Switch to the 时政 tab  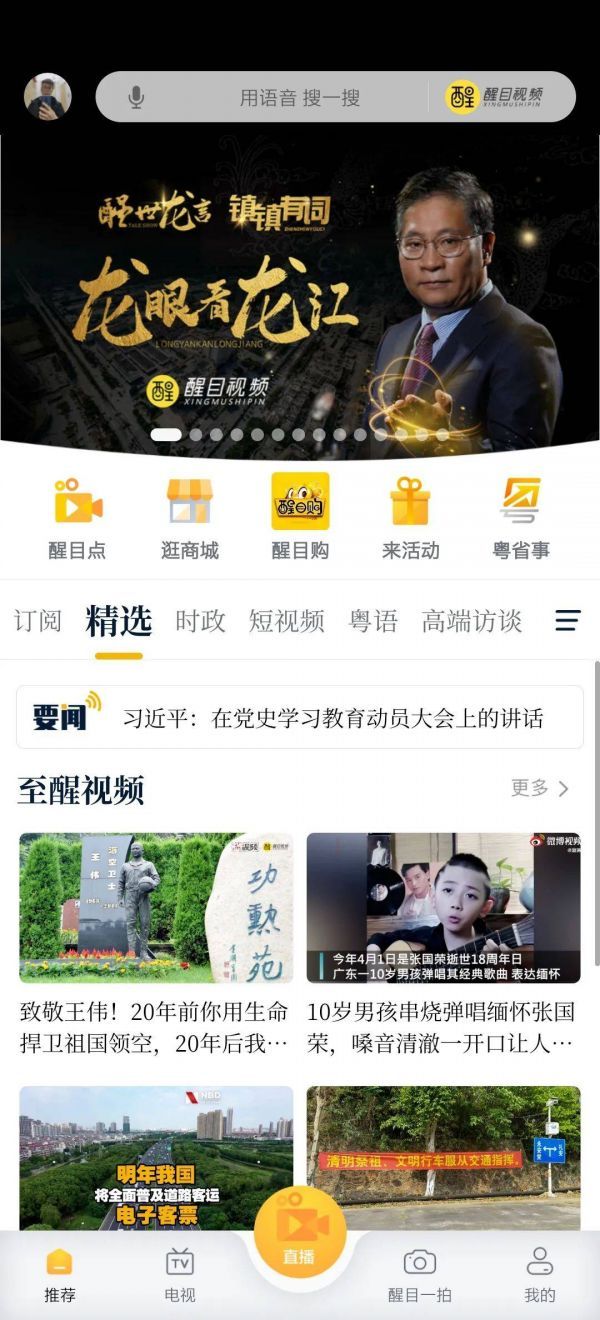click(x=200, y=621)
